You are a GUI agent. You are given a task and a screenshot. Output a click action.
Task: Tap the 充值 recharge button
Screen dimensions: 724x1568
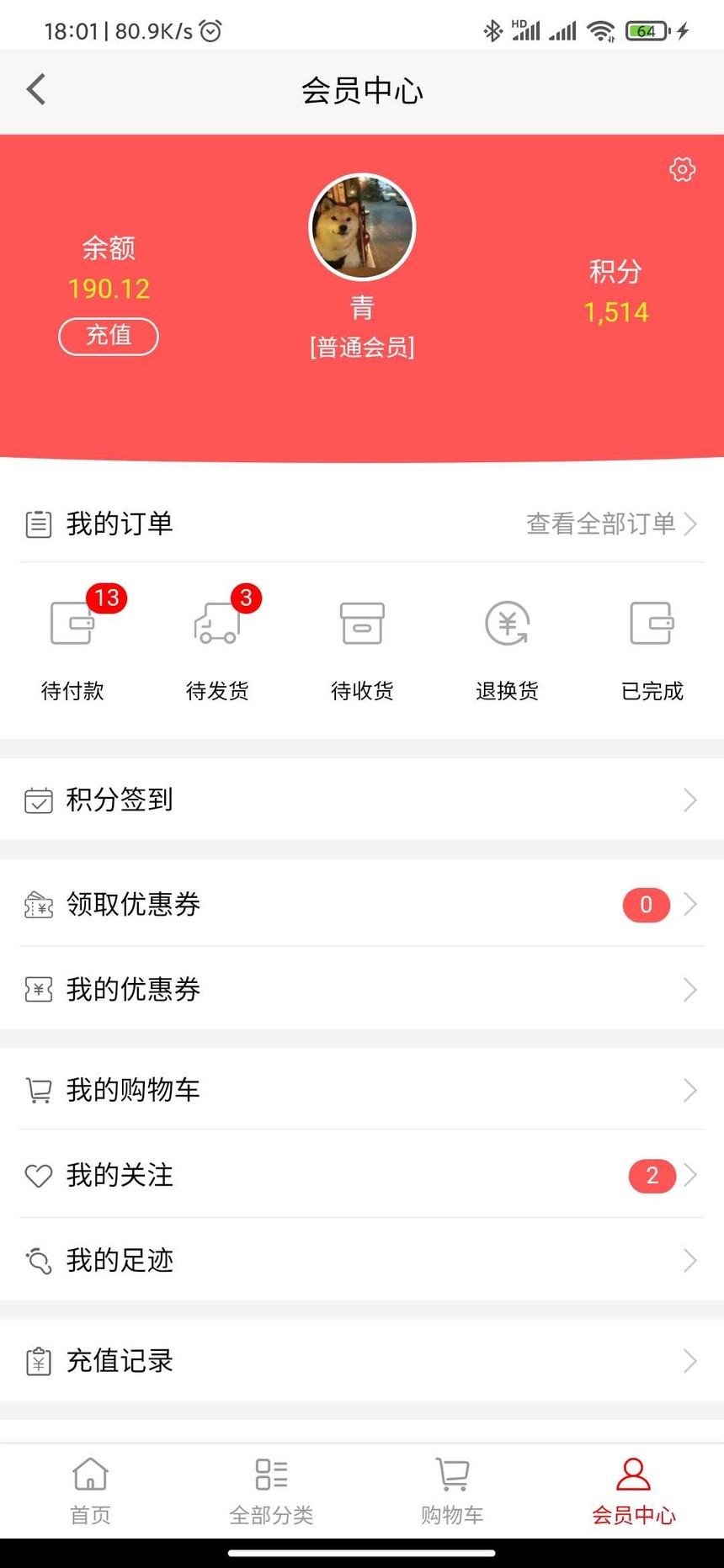tap(109, 336)
